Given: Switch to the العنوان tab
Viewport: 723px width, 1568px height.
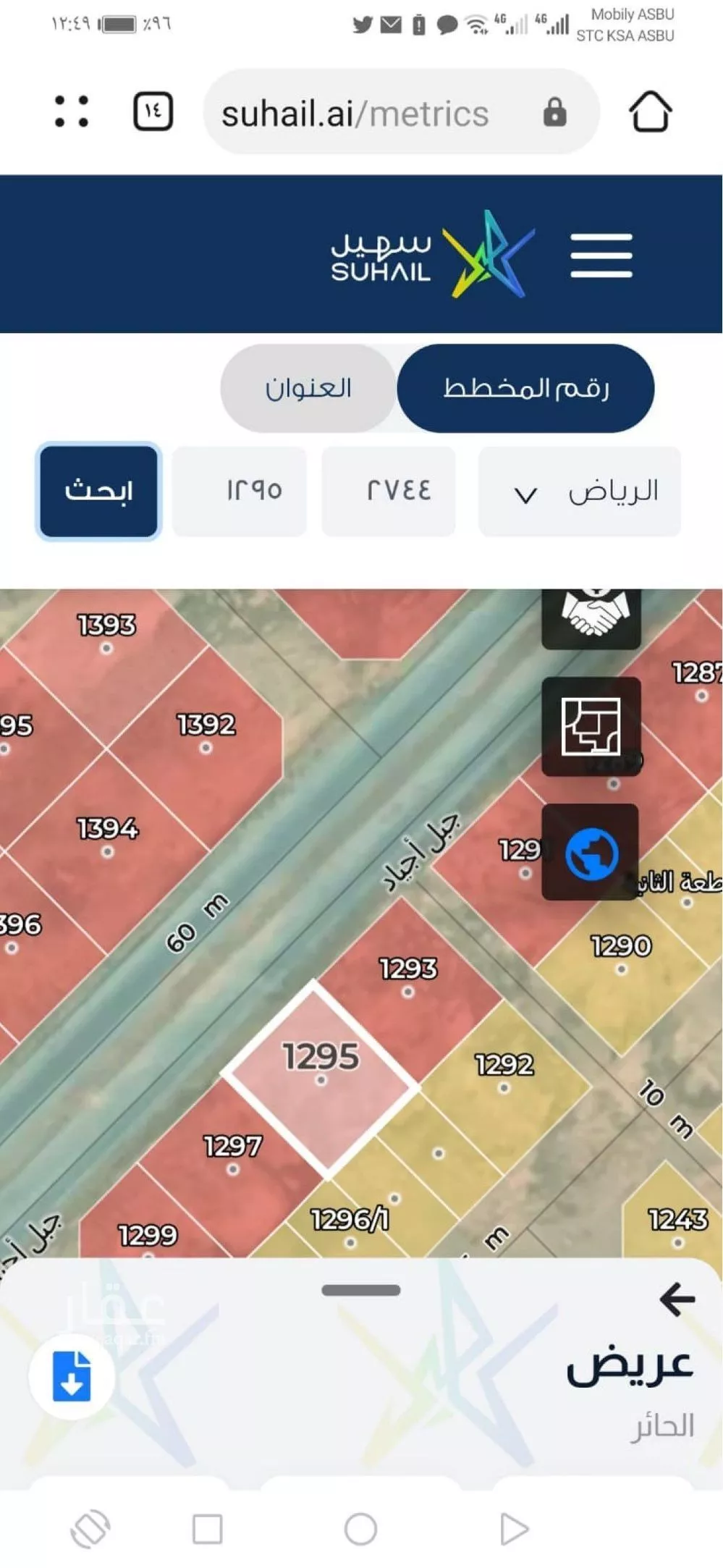Looking at the screenshot, I should click(308, 389).
